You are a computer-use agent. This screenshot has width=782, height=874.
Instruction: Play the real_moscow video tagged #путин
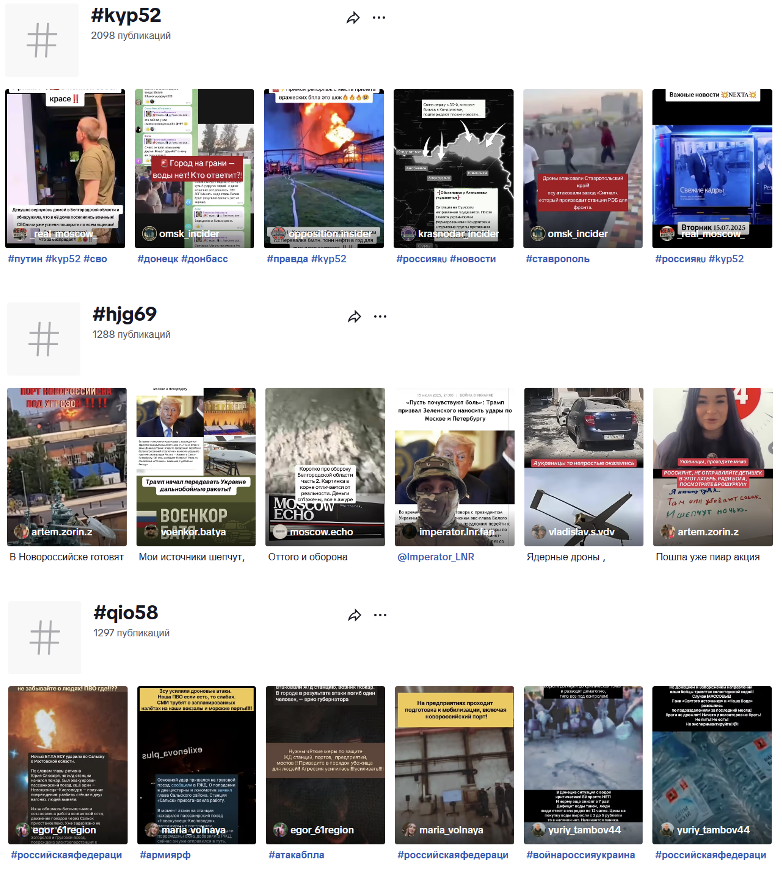pyautogui.click(x=65, y=168)
